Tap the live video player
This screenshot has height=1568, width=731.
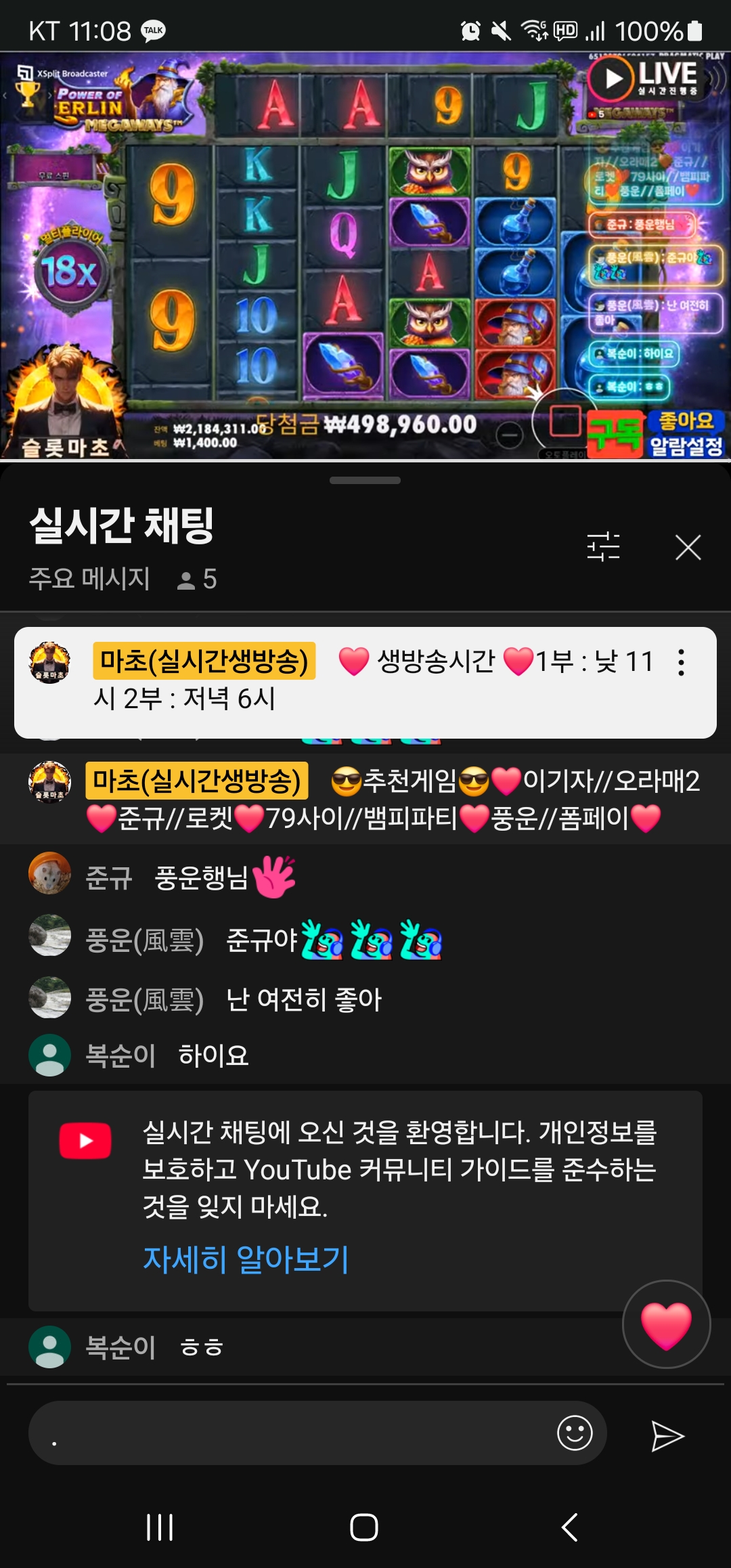click(365, 257)
